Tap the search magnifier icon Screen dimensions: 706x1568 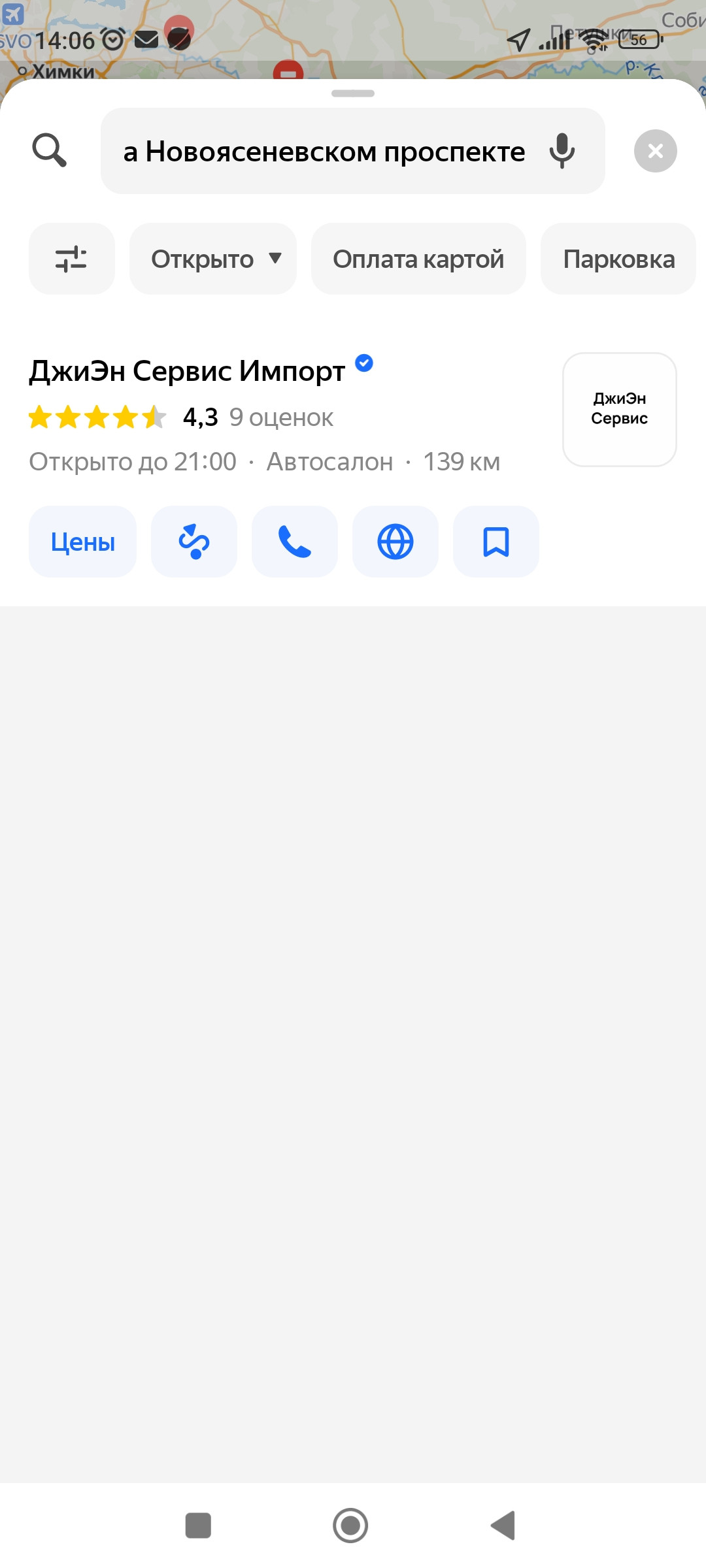click(49, 151)
